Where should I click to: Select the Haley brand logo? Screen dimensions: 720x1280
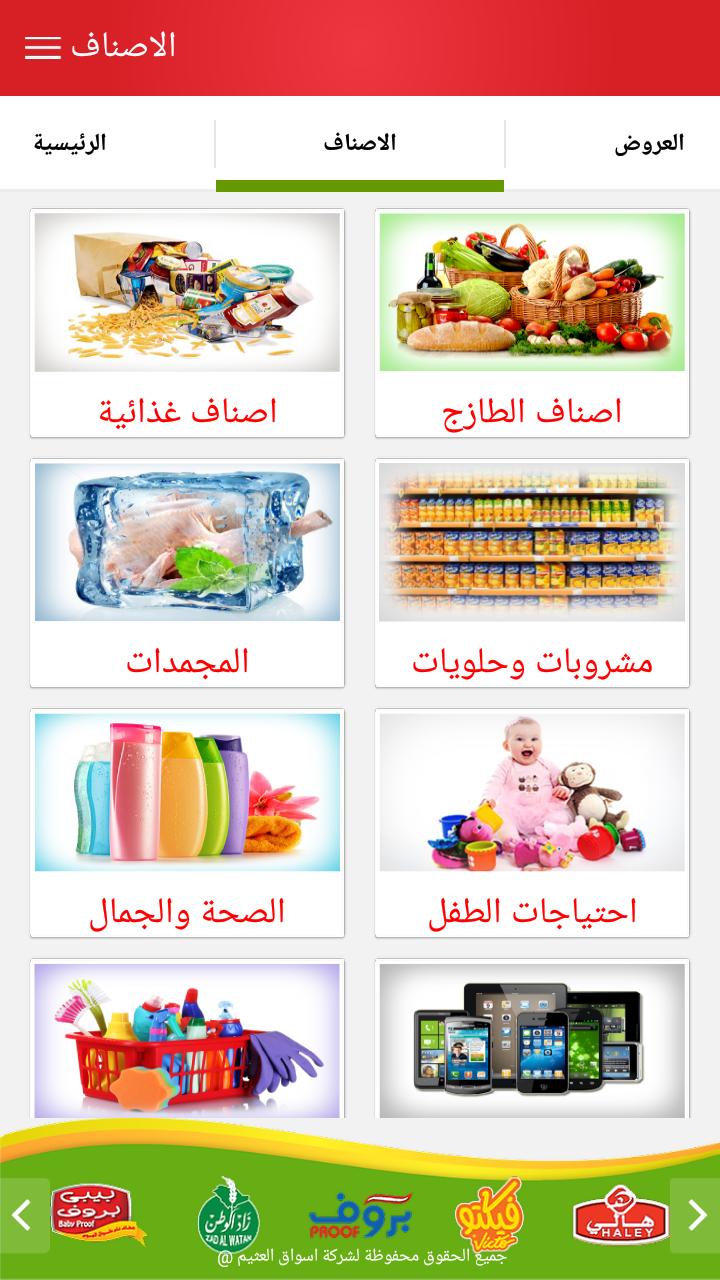620,1217
